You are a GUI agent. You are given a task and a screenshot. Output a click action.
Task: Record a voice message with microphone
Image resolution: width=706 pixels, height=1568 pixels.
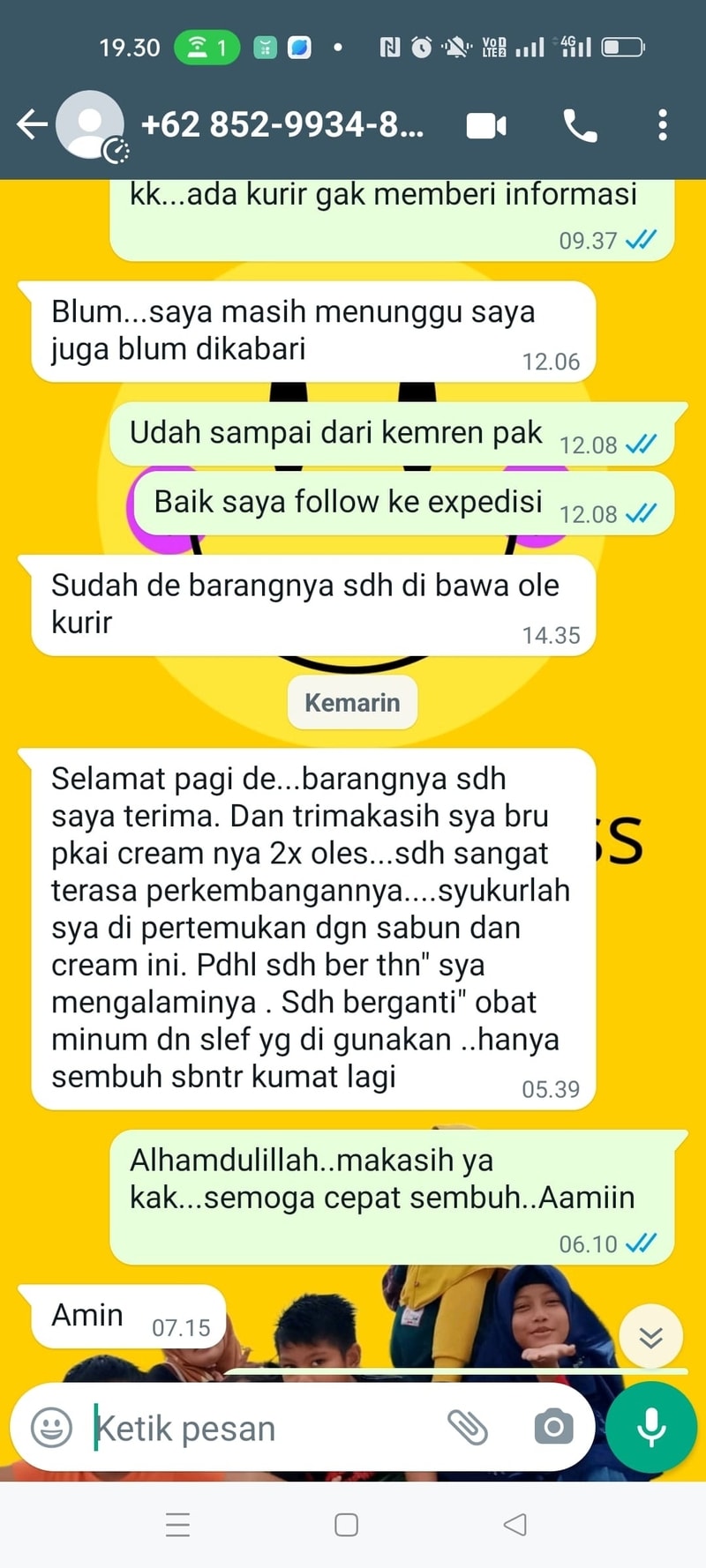click(x=651, y=1427)
